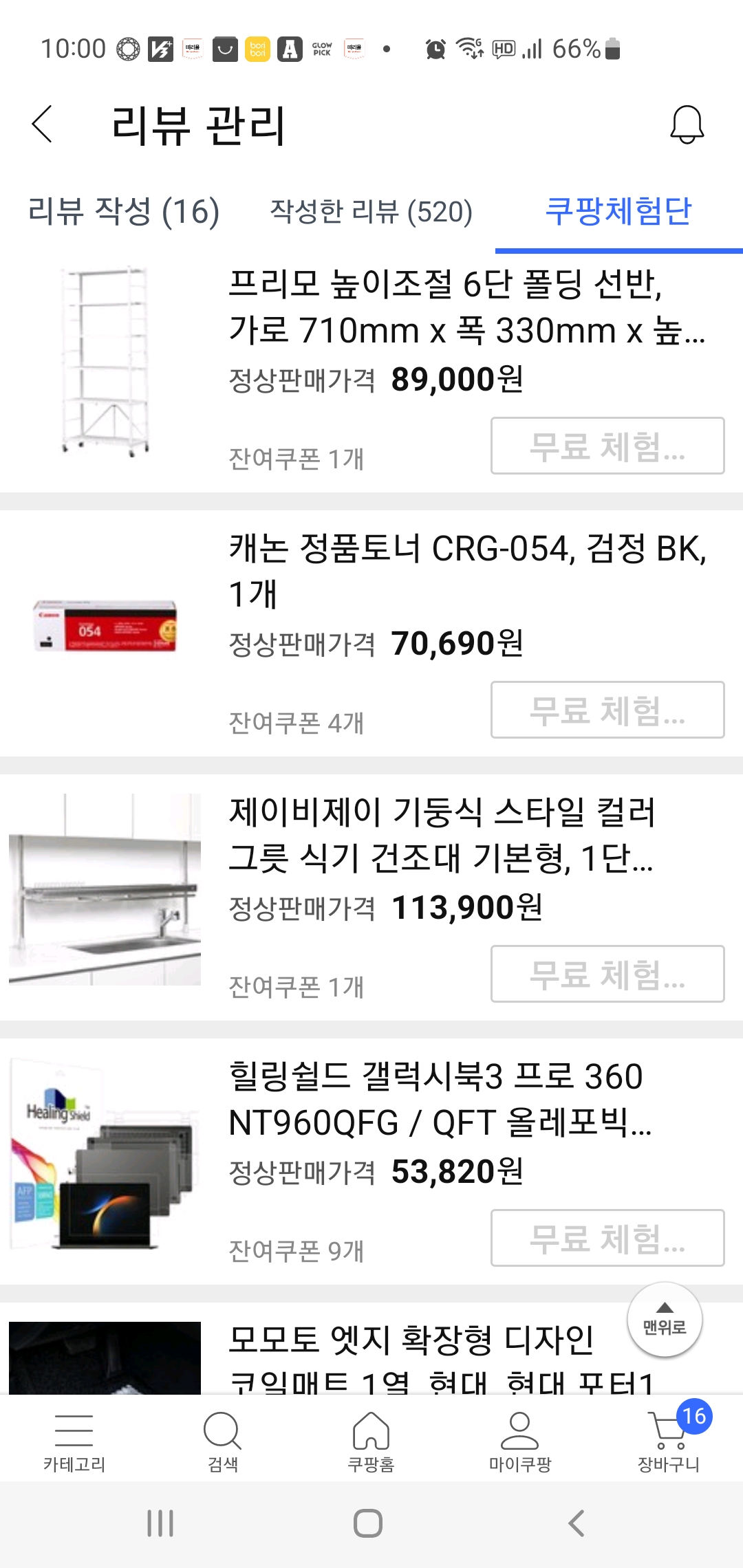Screen dimensions: 743x1568
Task: Select the 마이쿠팡 profile icon
Action: [x=520, y=1435]
